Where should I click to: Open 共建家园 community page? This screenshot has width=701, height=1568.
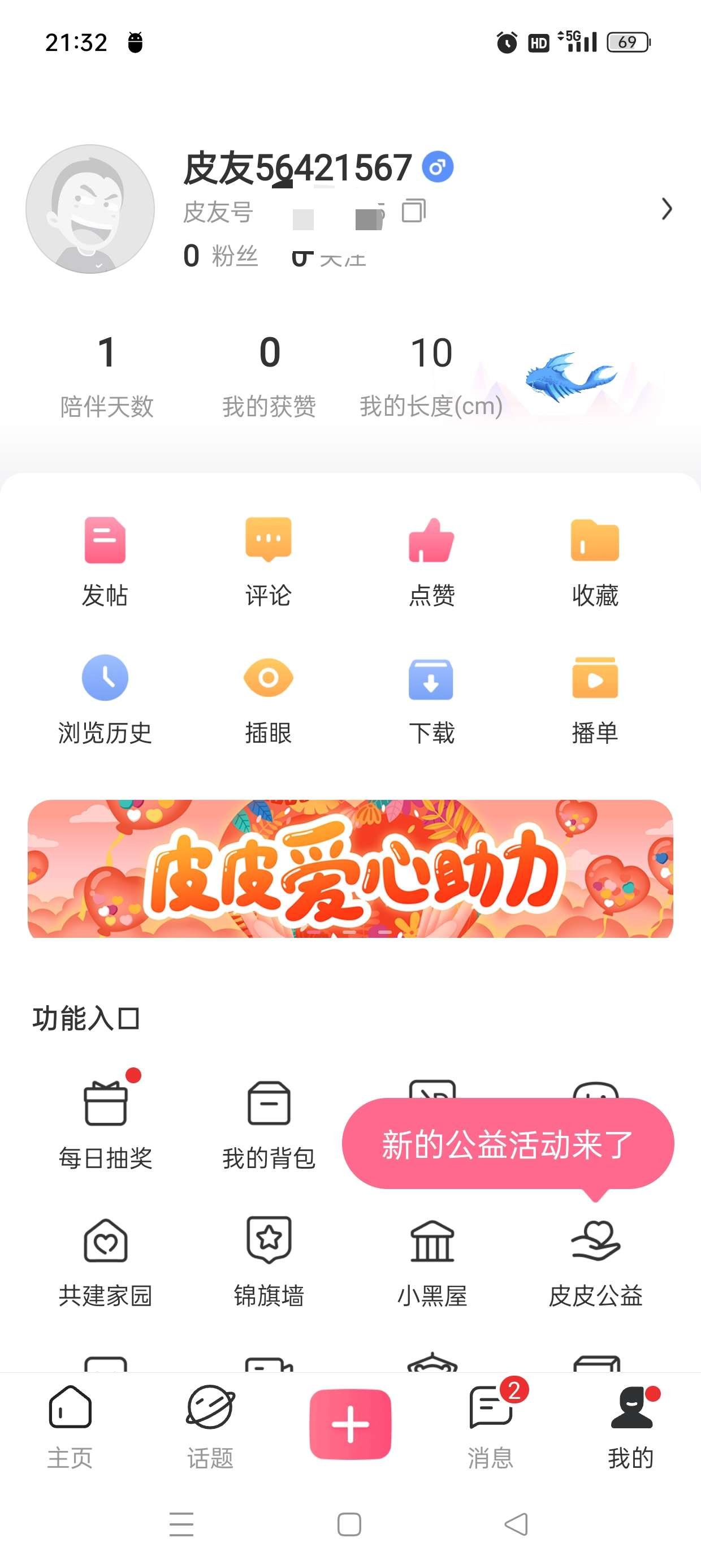click(x=105, y=1261)
